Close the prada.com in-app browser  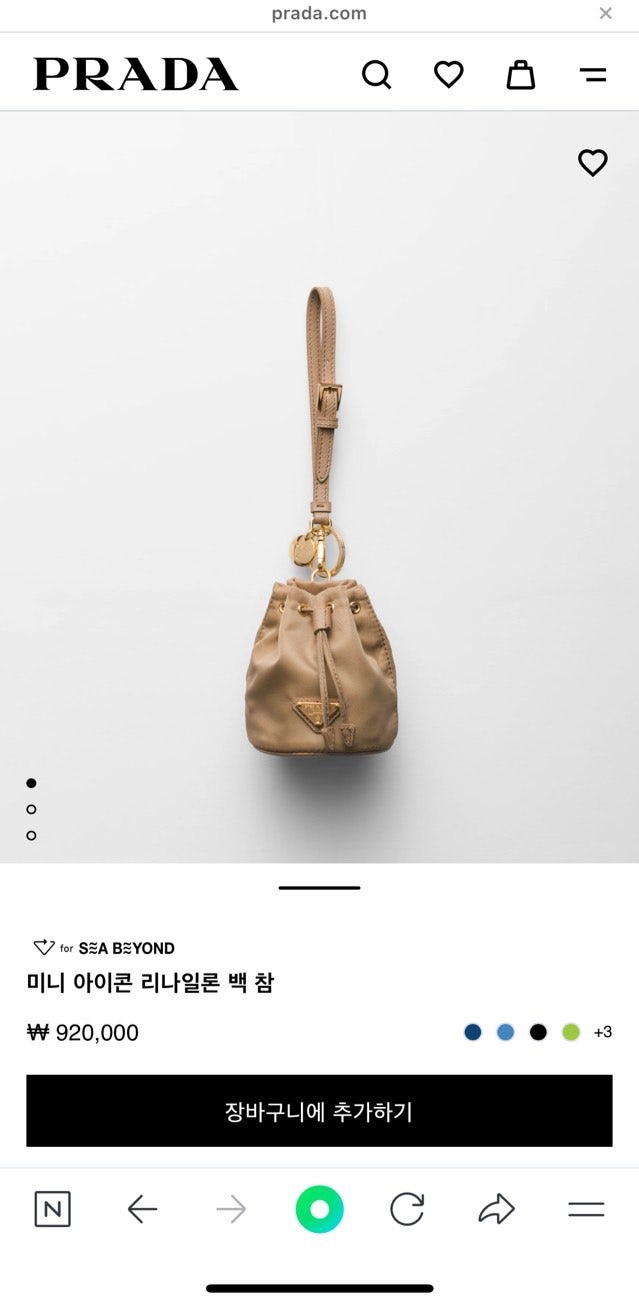(x=605, y=14)
